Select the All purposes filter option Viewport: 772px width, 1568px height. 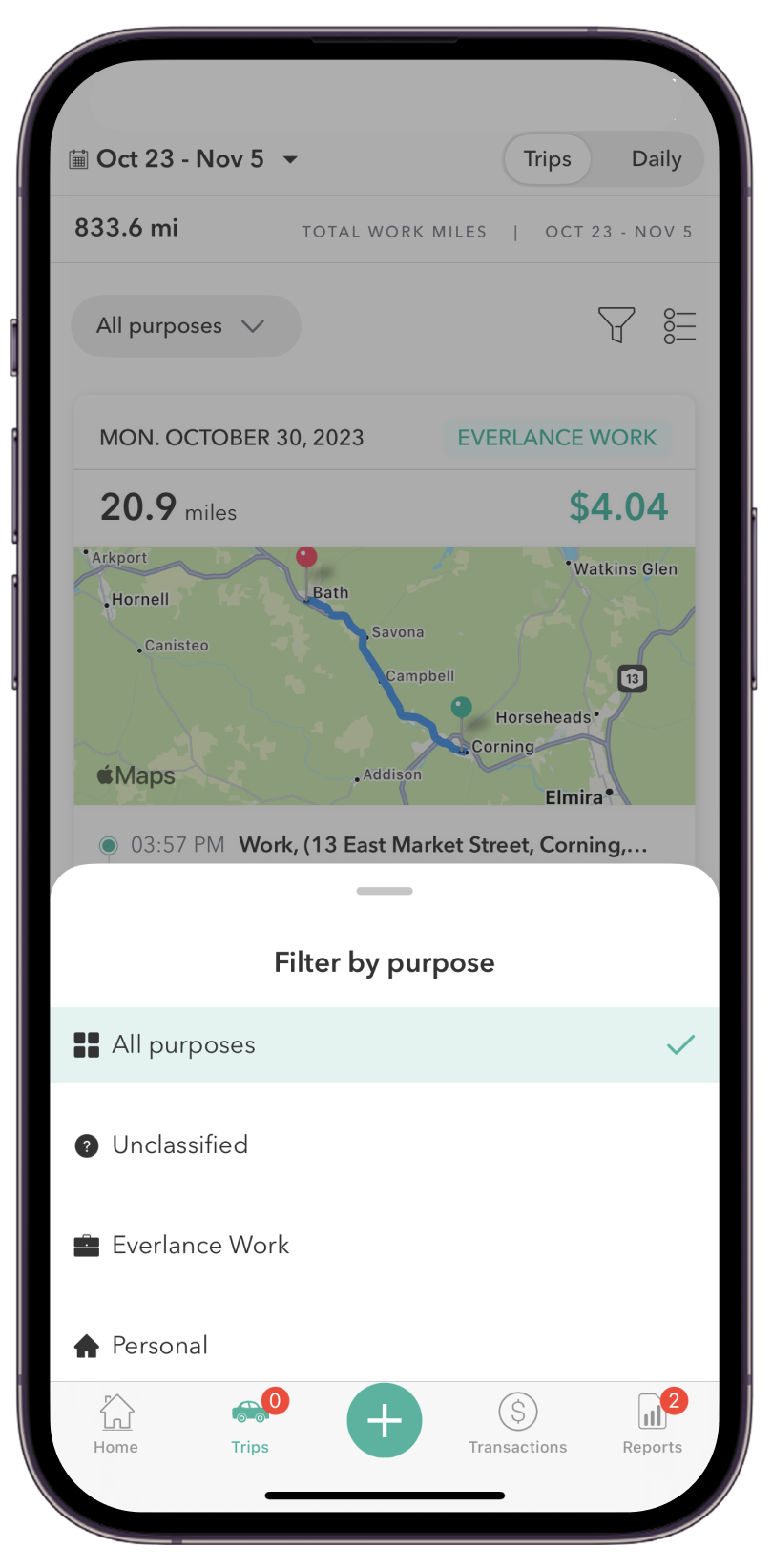pyautogui.click(x=384, y=1044)
